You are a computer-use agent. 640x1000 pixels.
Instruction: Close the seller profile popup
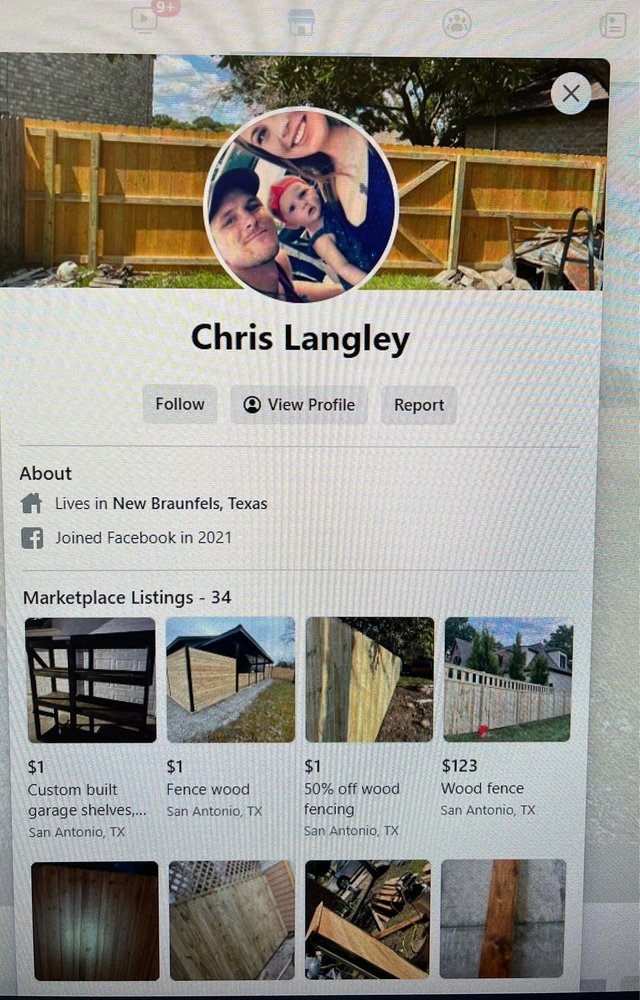coord(571,94)
